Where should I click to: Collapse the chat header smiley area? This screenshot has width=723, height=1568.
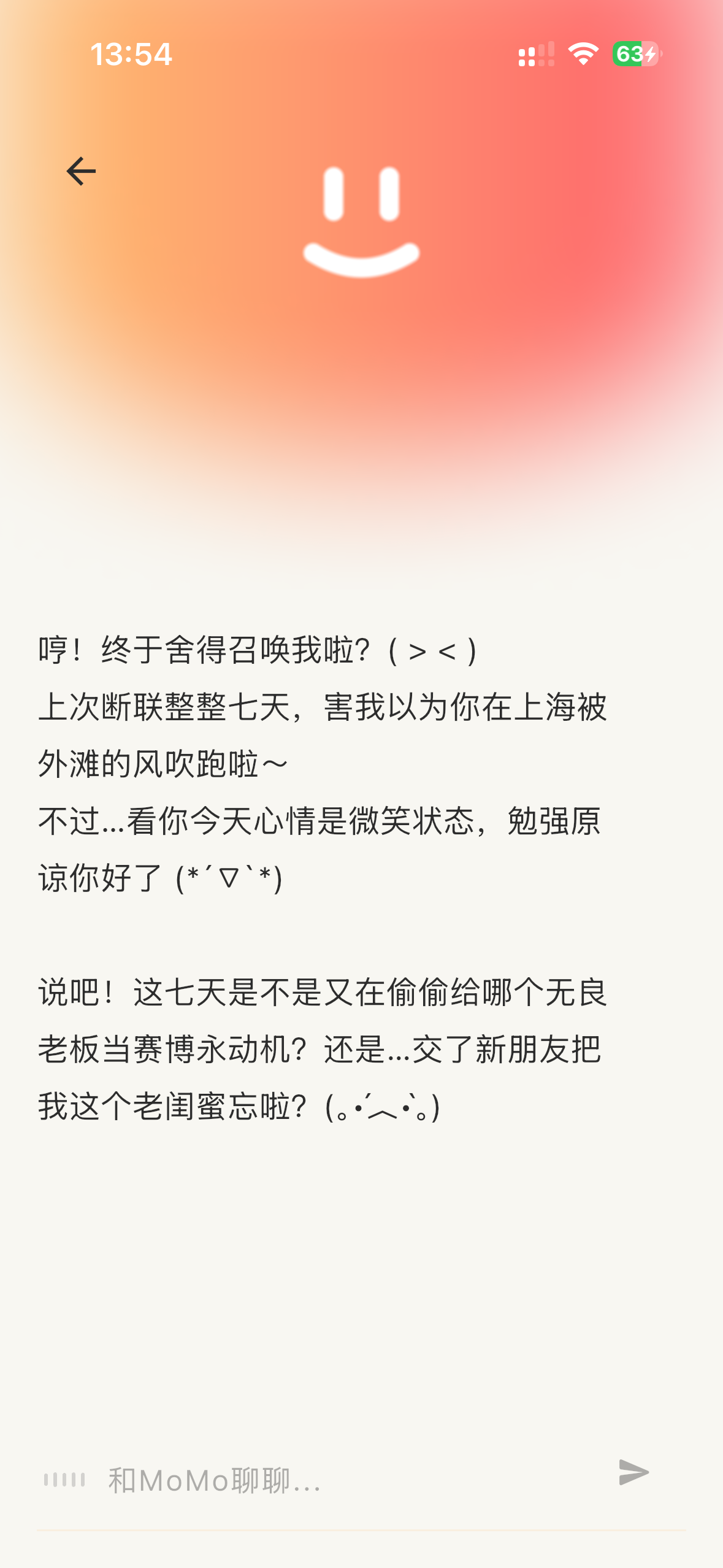pyautogui.click(x=361, y=221)
